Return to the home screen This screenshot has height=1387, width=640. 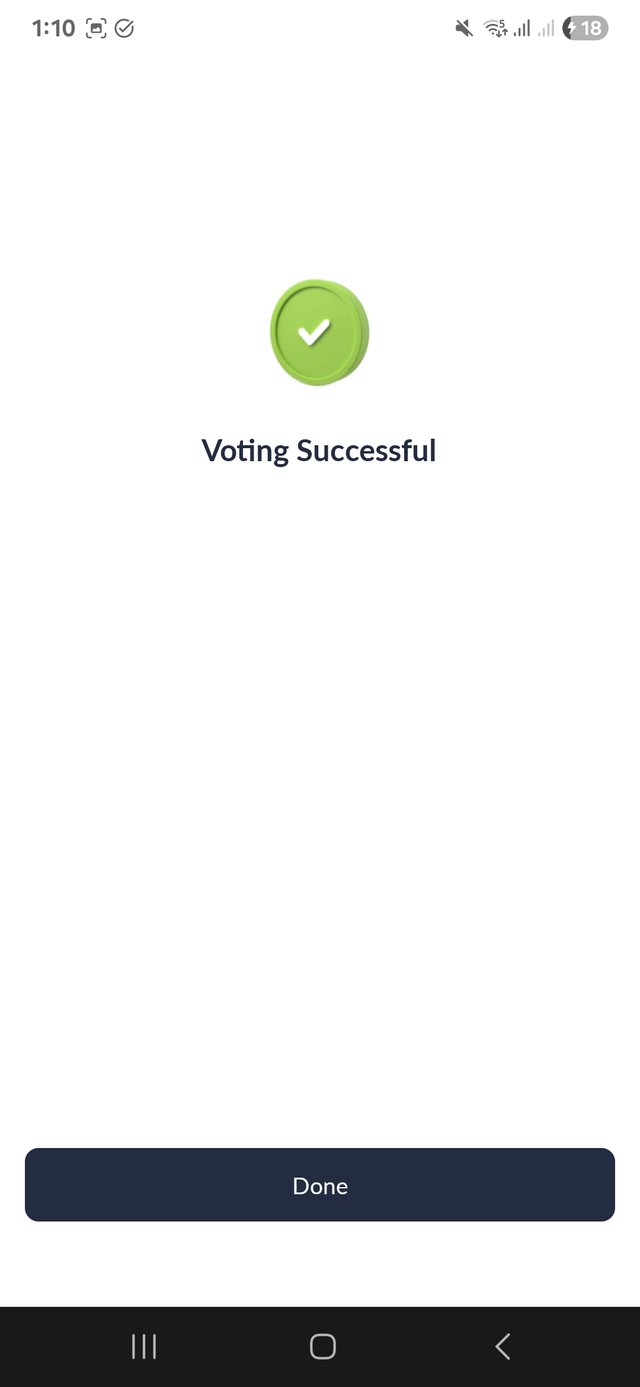pos(322,1347)
